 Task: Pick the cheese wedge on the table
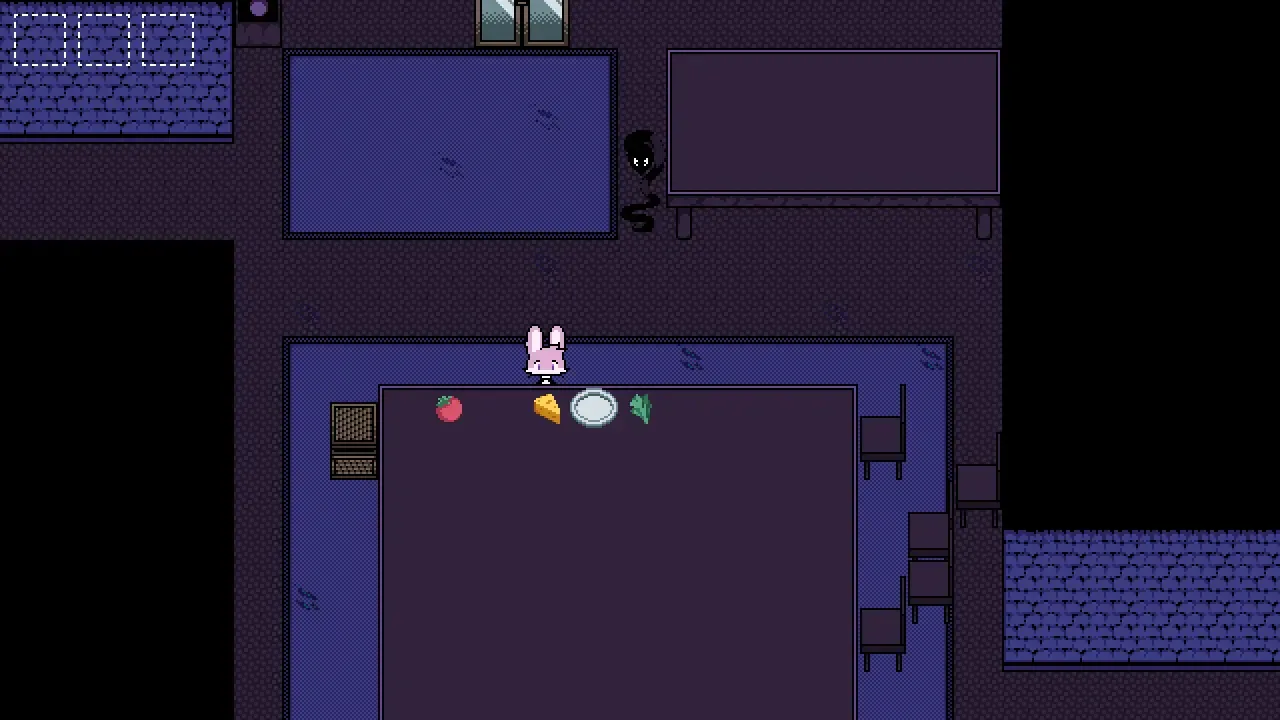click(546, 408)
